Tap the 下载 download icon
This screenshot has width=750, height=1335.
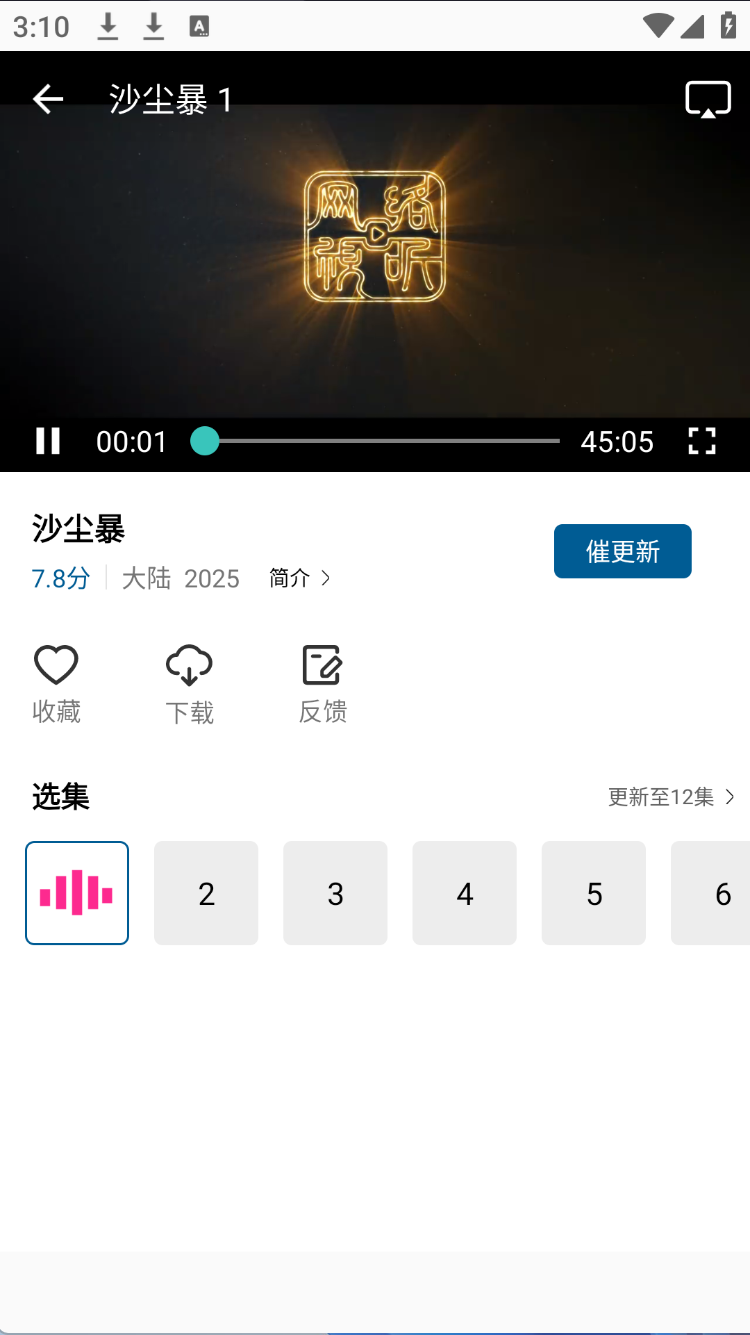(x=189, y=664)
